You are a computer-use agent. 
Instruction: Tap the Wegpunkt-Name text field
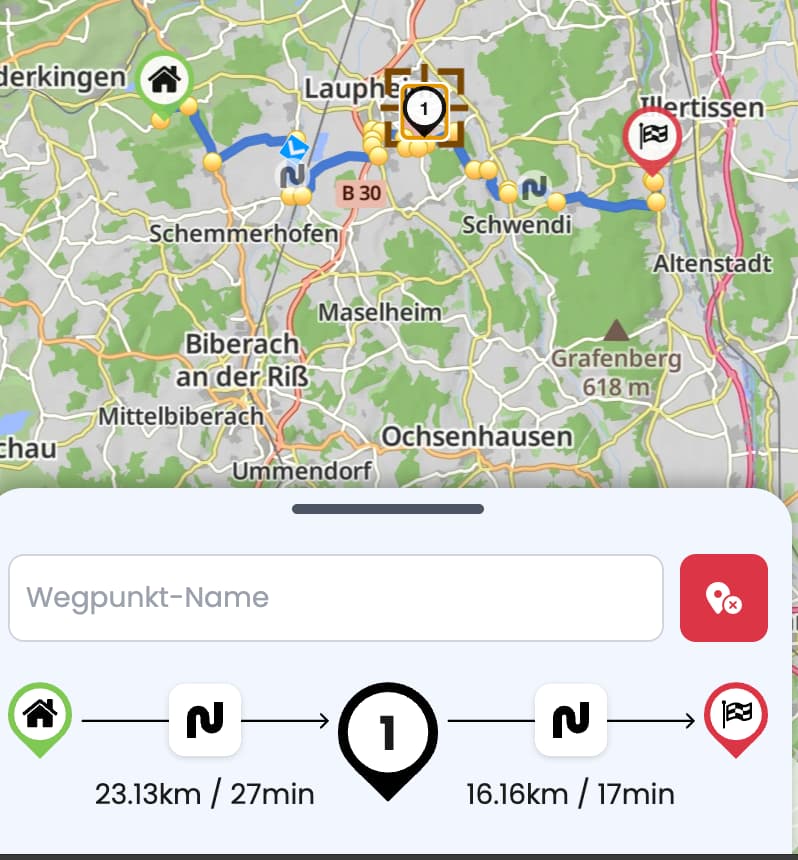pyautogui.click(x=335, y=598)
